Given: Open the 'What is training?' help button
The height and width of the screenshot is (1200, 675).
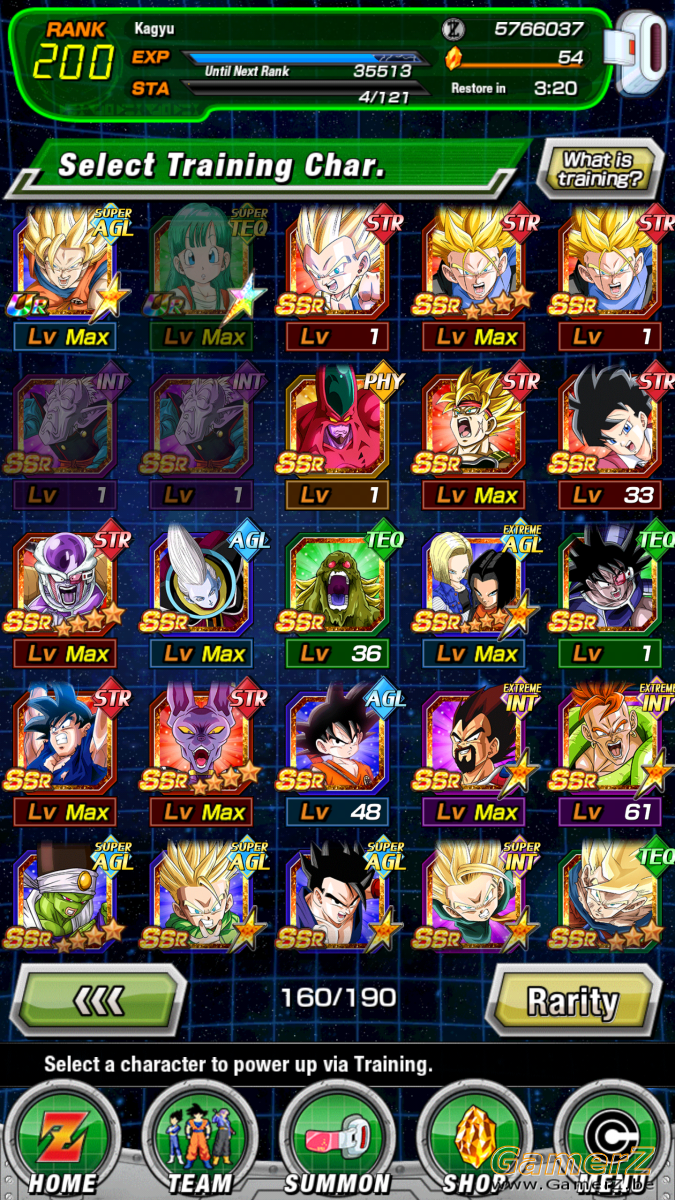Looking at the screenshot, I should click(x=599, y=169).
